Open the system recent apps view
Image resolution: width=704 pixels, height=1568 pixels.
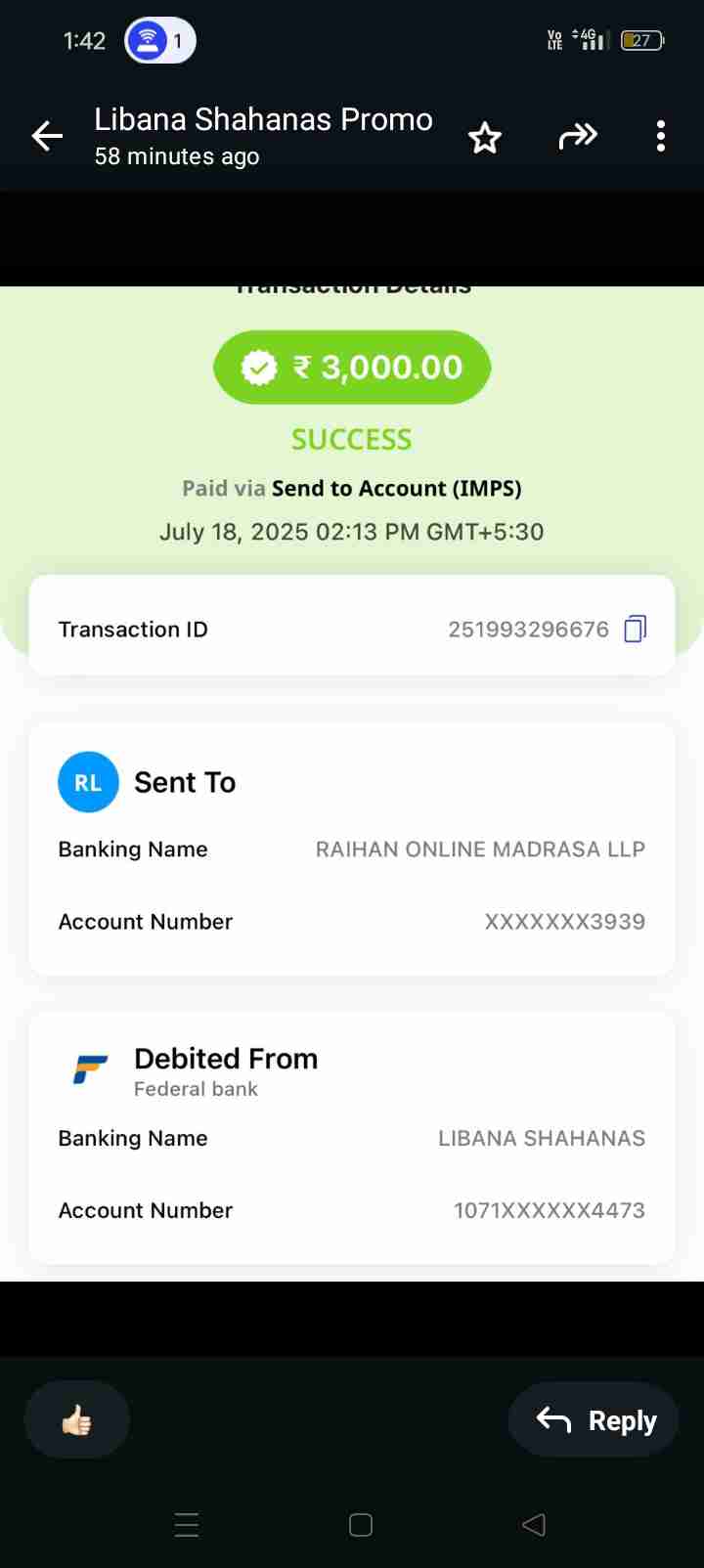click(x=187, y=1525)
